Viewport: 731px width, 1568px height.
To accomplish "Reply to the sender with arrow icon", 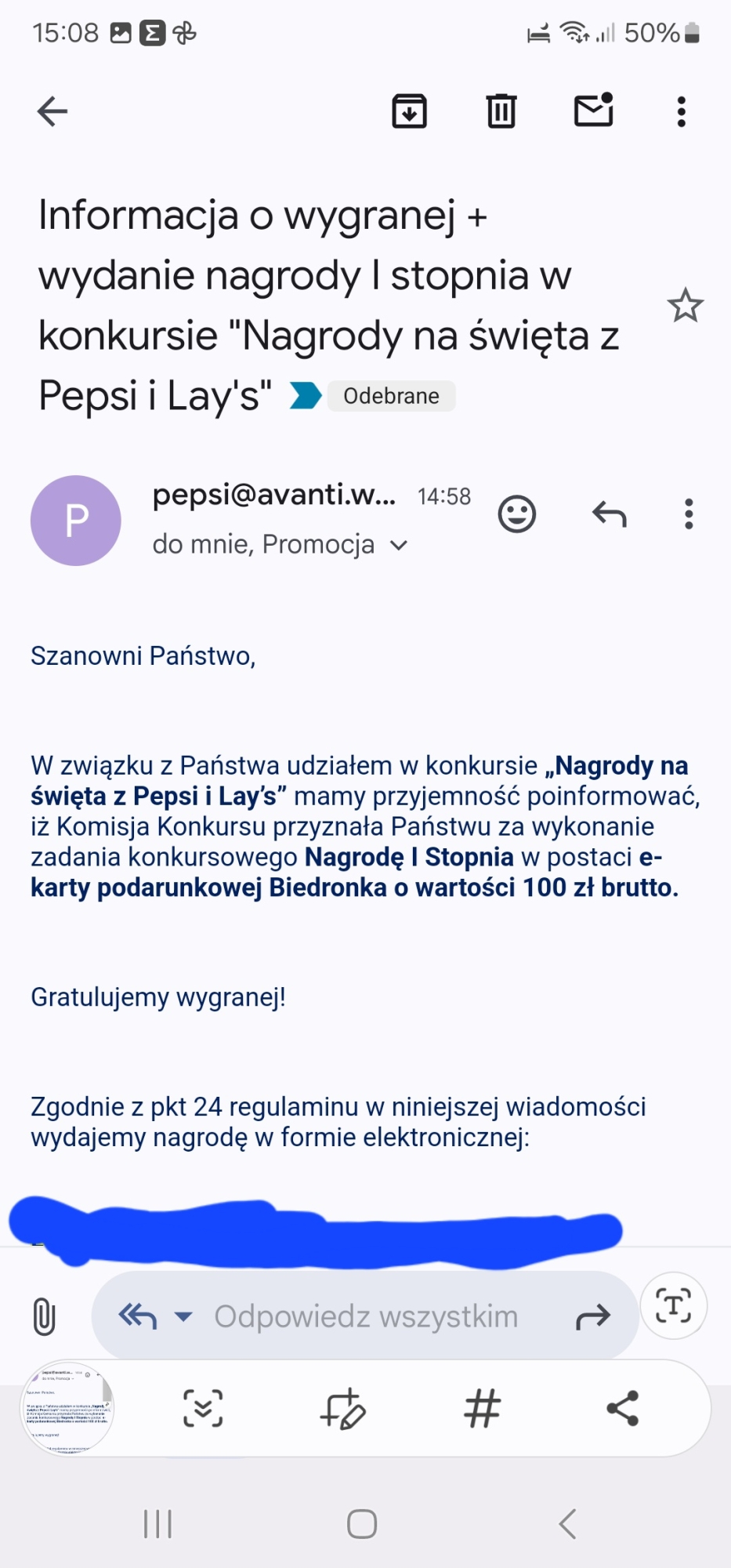I will click(x=610, y=514).
